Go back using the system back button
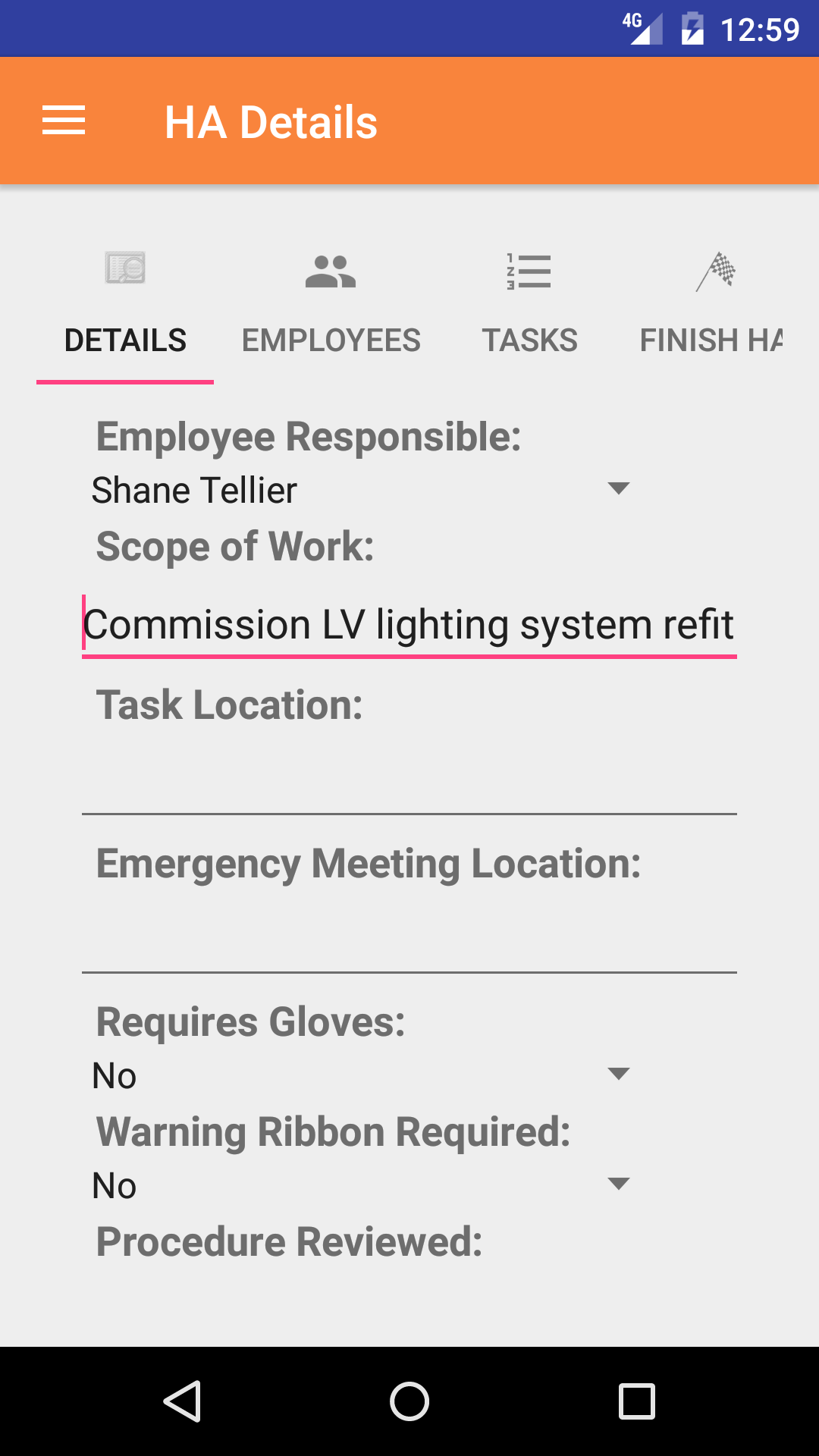 tap(182, 1401)
